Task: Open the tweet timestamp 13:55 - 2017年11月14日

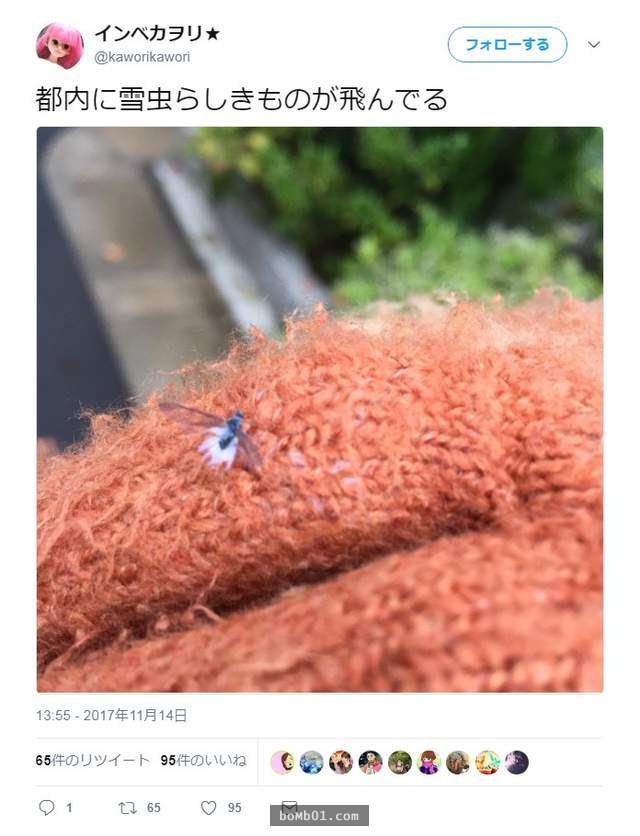Action: pyautogui.click(x=112, y=716)
